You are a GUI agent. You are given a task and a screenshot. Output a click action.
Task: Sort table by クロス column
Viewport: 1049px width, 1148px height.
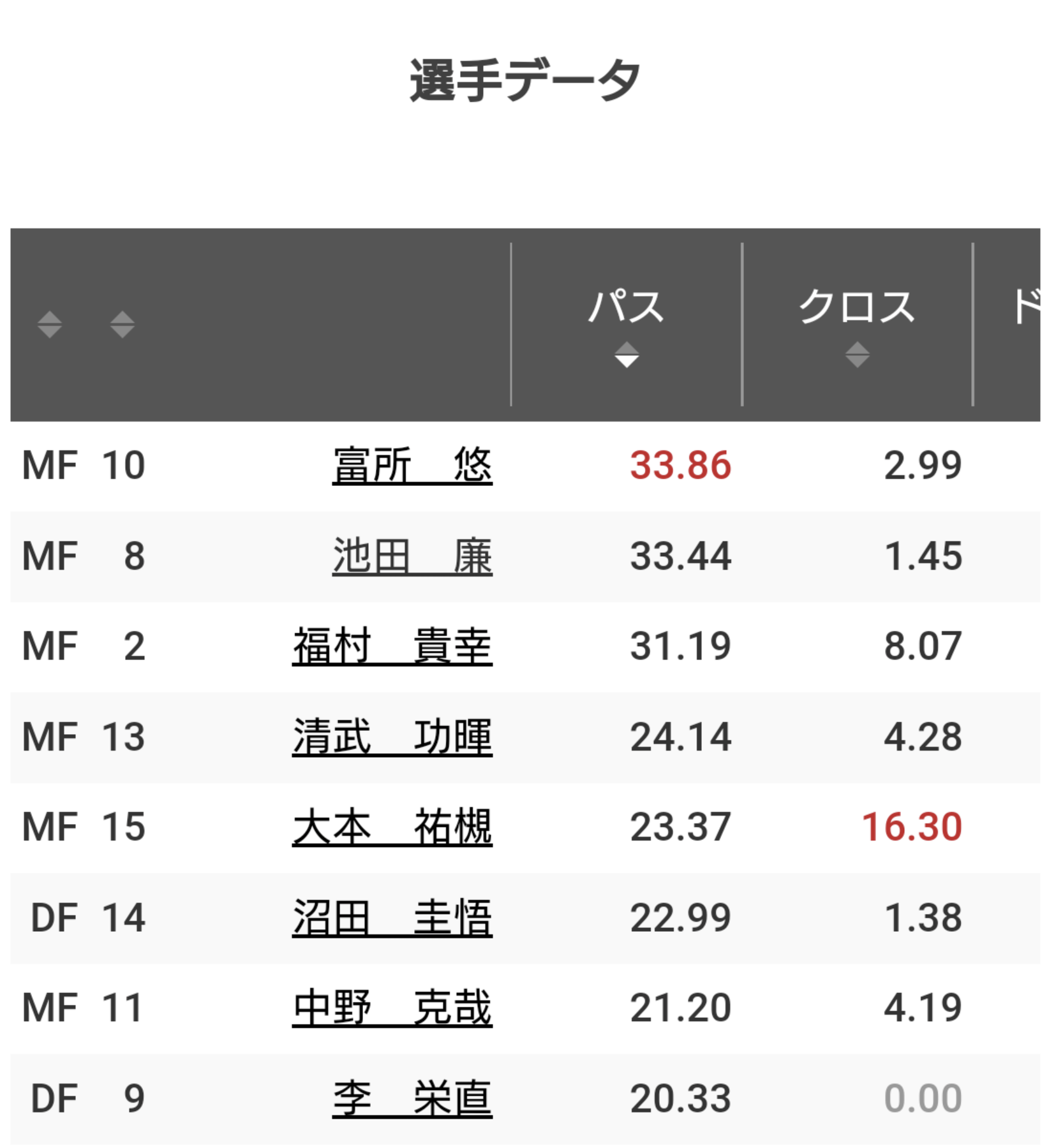pos(857,355)
